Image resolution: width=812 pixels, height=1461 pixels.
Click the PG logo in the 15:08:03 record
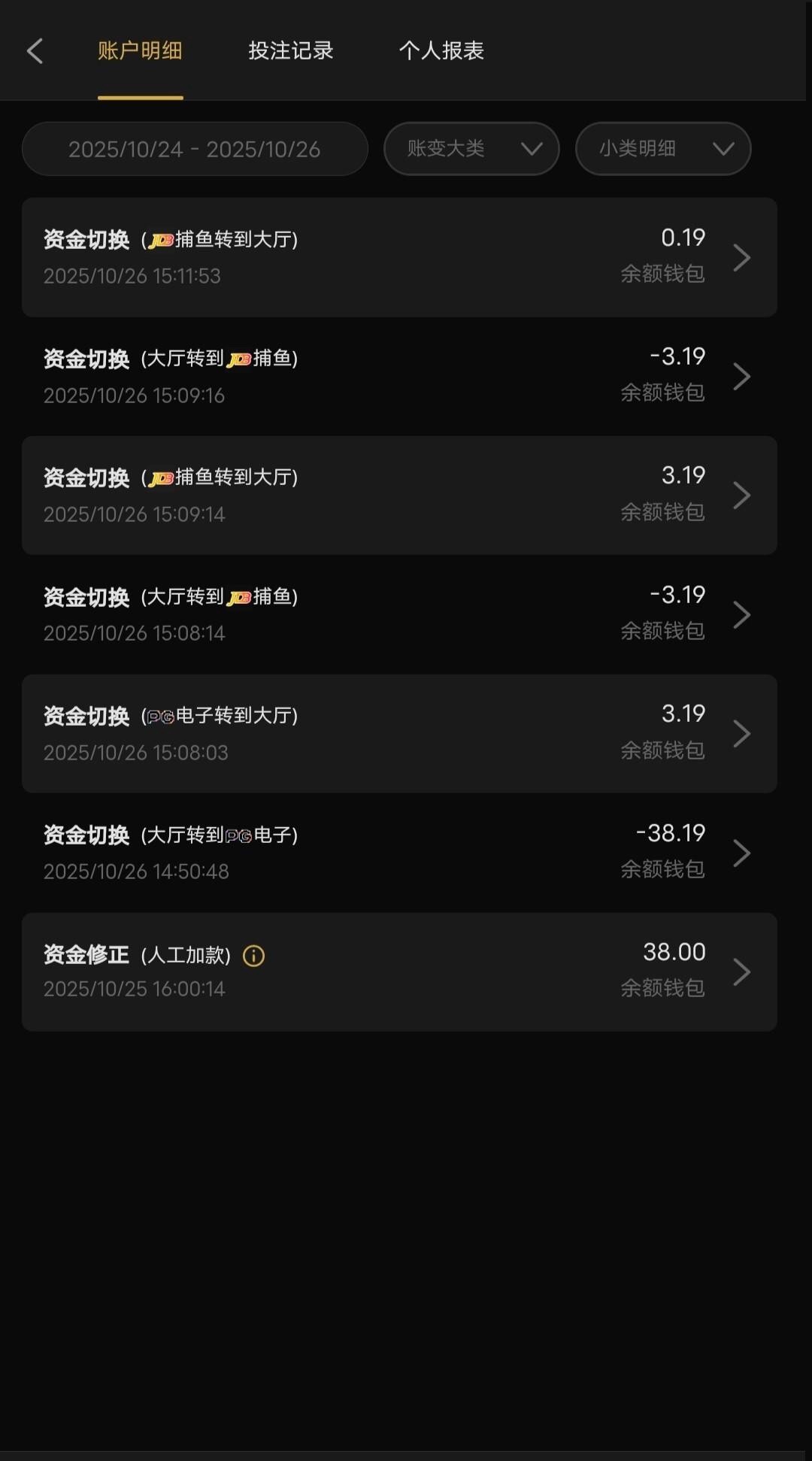[161, 718]
